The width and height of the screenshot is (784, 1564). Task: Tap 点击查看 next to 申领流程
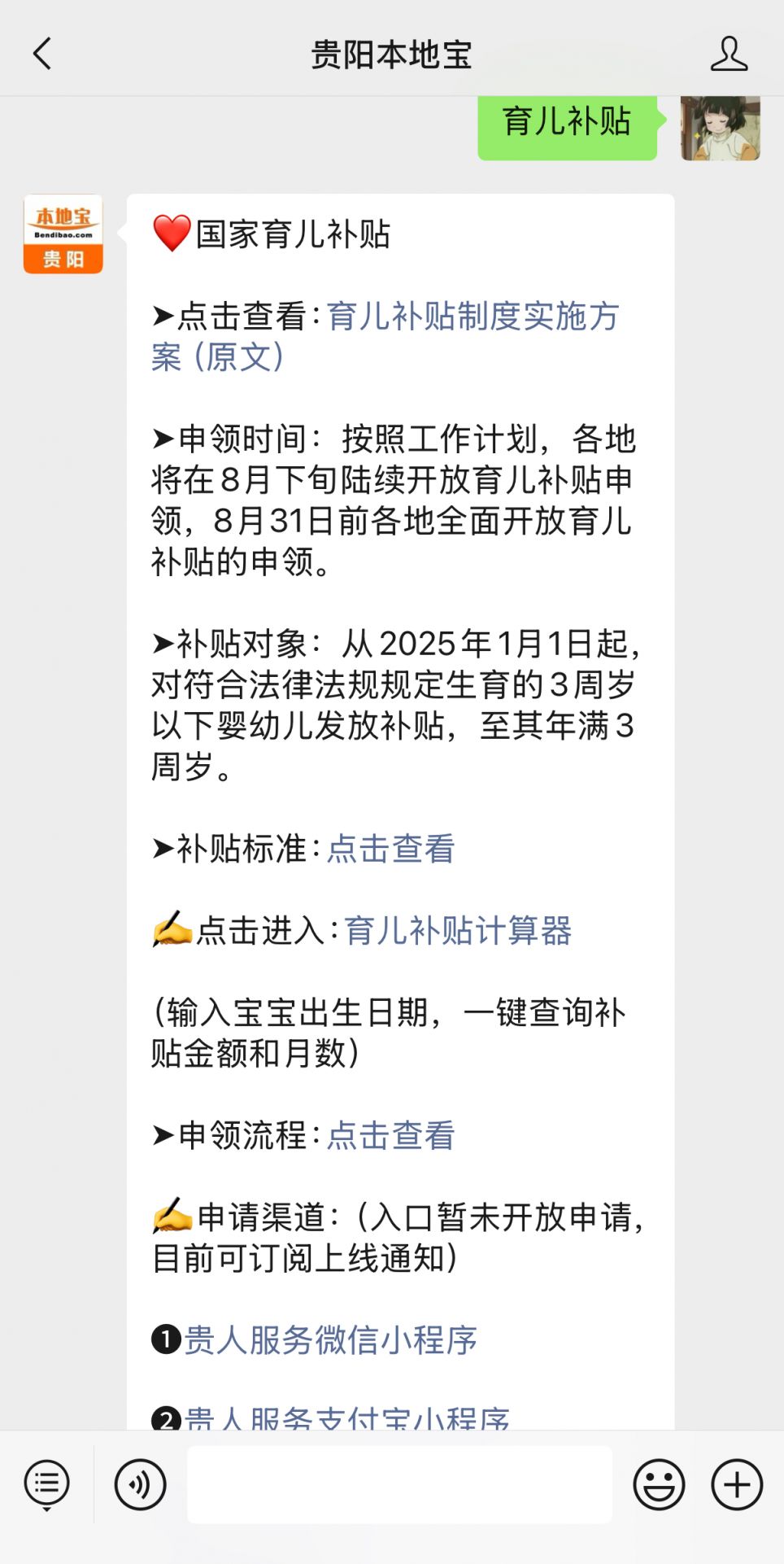click(x=390, y=1135)
